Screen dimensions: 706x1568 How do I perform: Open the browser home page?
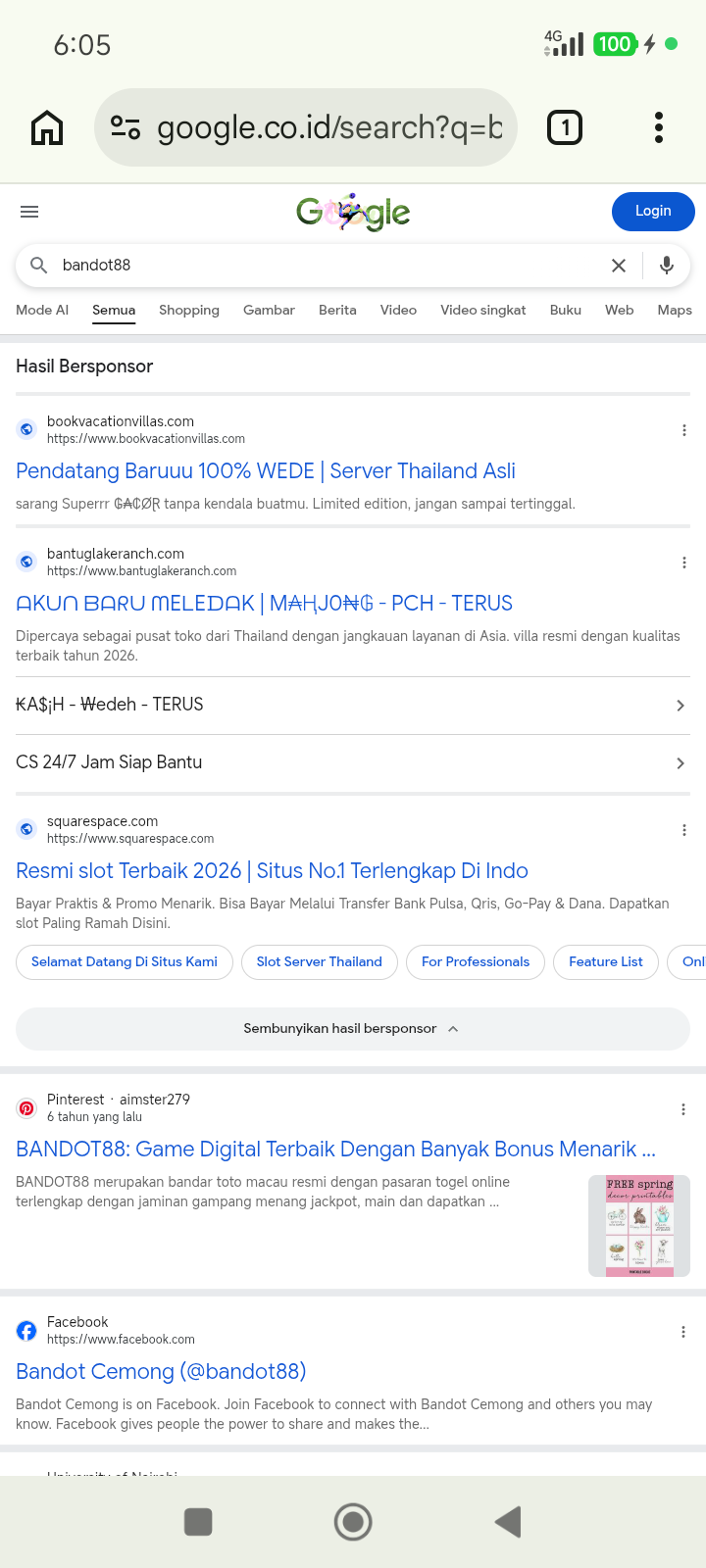coord(47,127)
